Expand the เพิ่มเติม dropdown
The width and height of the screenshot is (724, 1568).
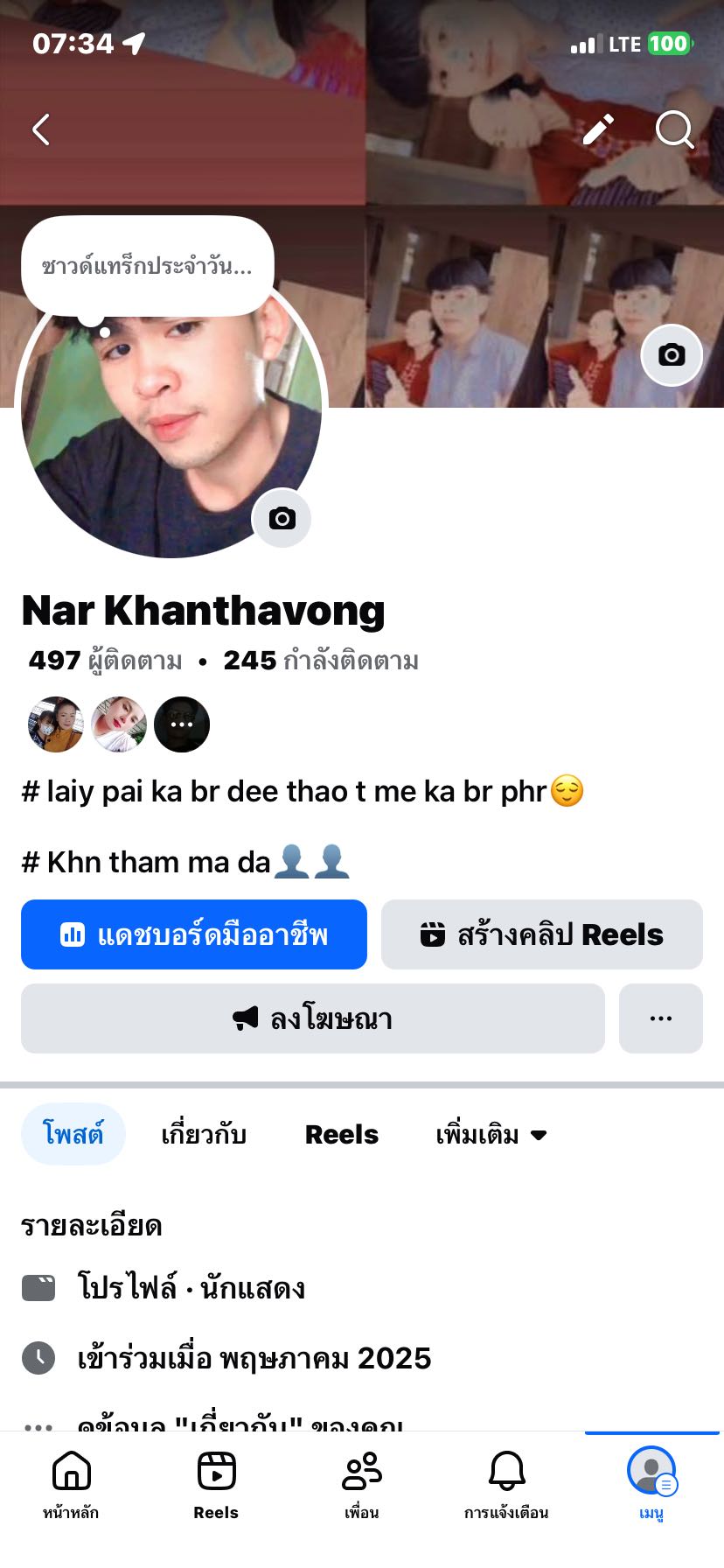[491, 1135]
